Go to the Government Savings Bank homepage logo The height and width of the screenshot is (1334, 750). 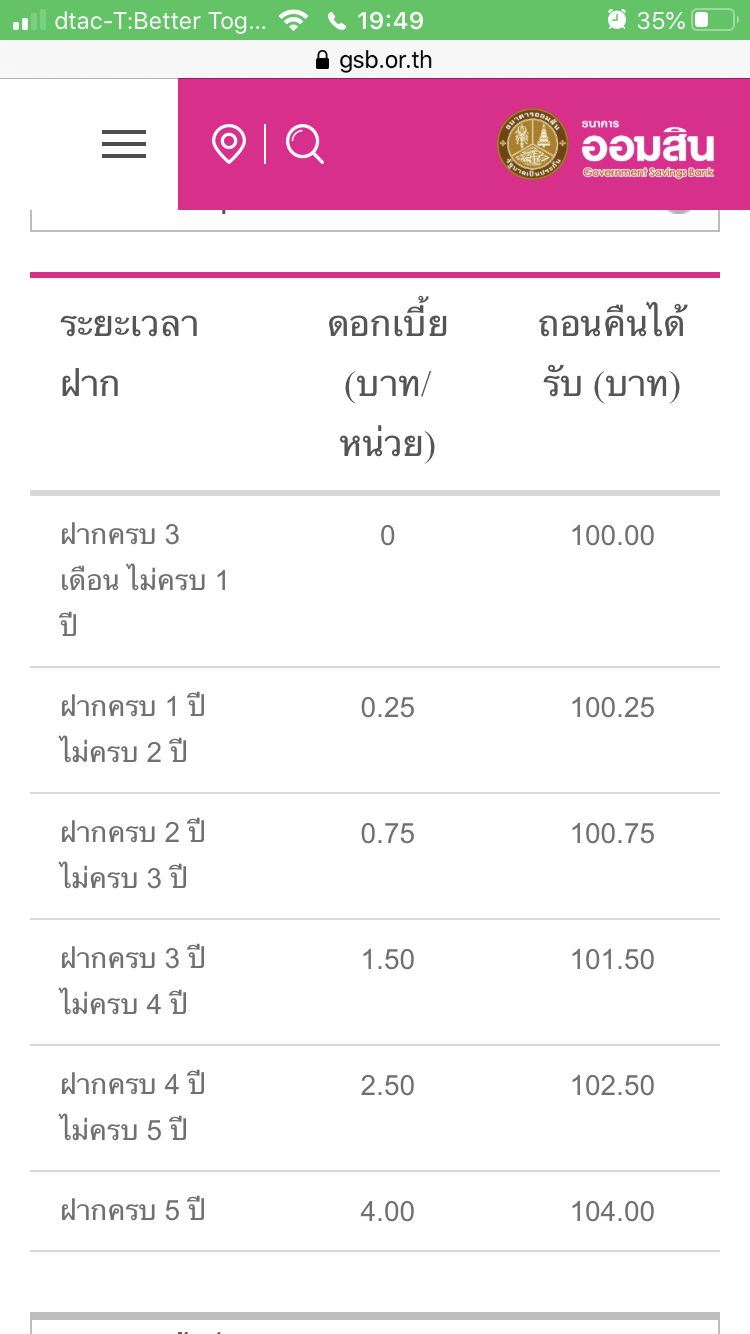tap(606, 144)
